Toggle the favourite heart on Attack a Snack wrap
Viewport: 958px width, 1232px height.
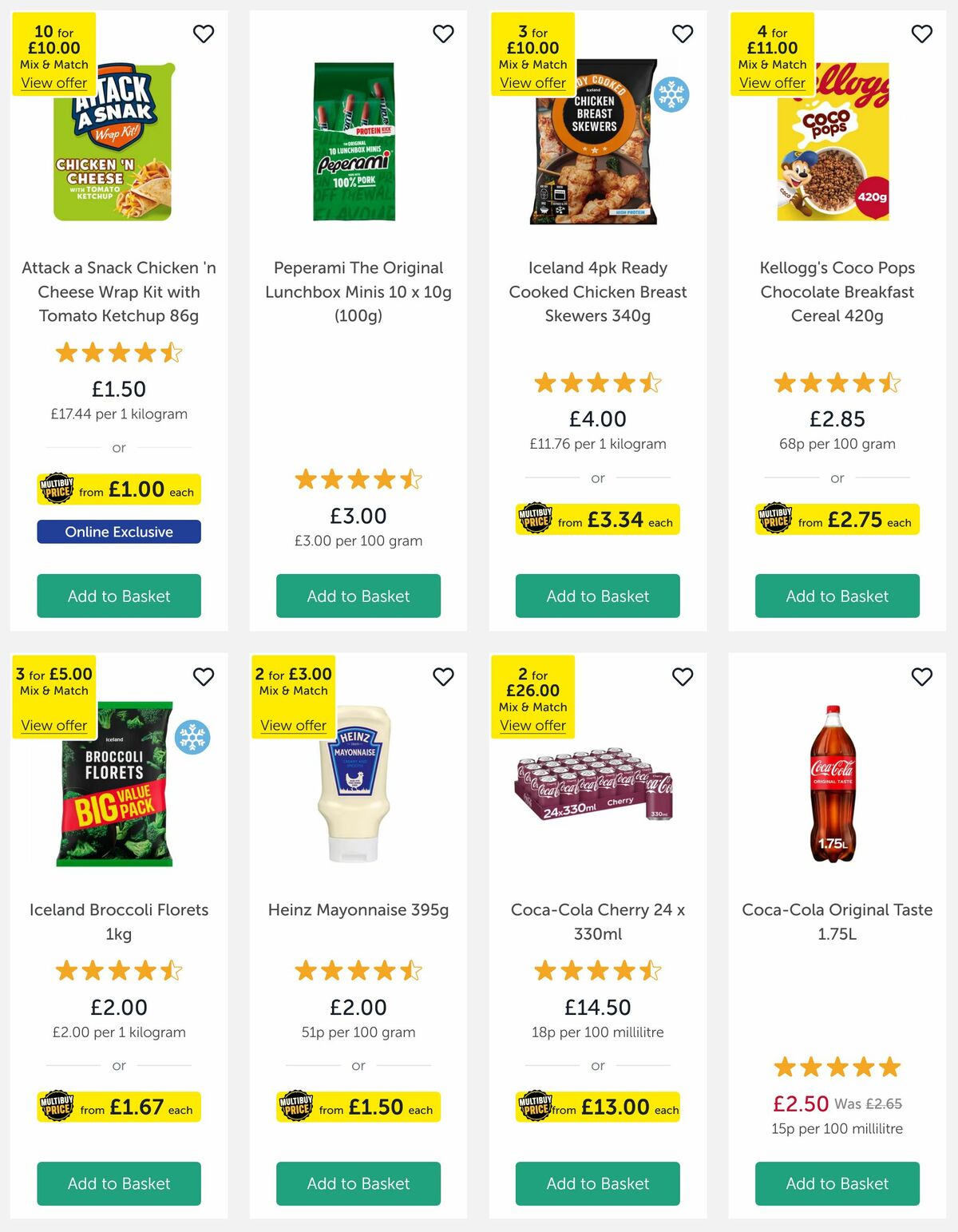click(204, 34)
